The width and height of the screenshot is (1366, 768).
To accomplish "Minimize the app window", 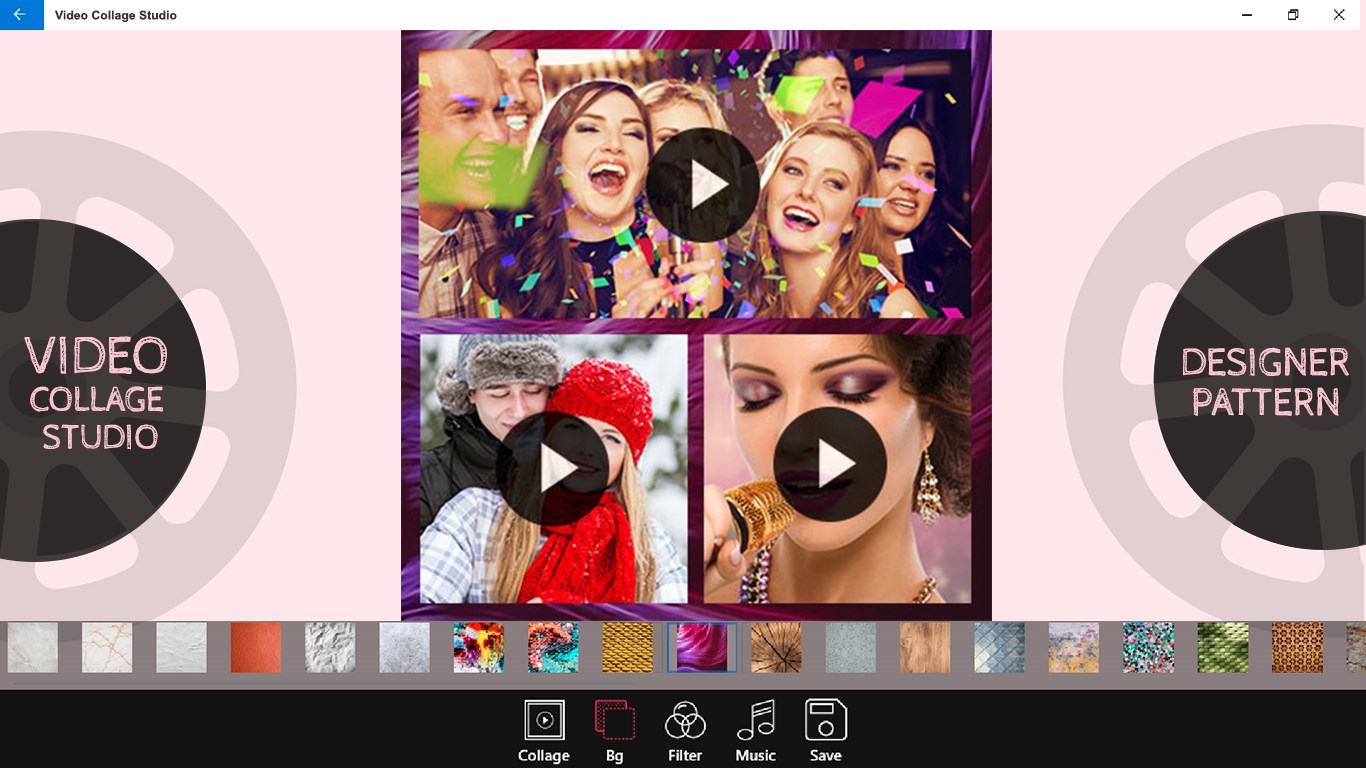I will click(x=1247, y=15).
